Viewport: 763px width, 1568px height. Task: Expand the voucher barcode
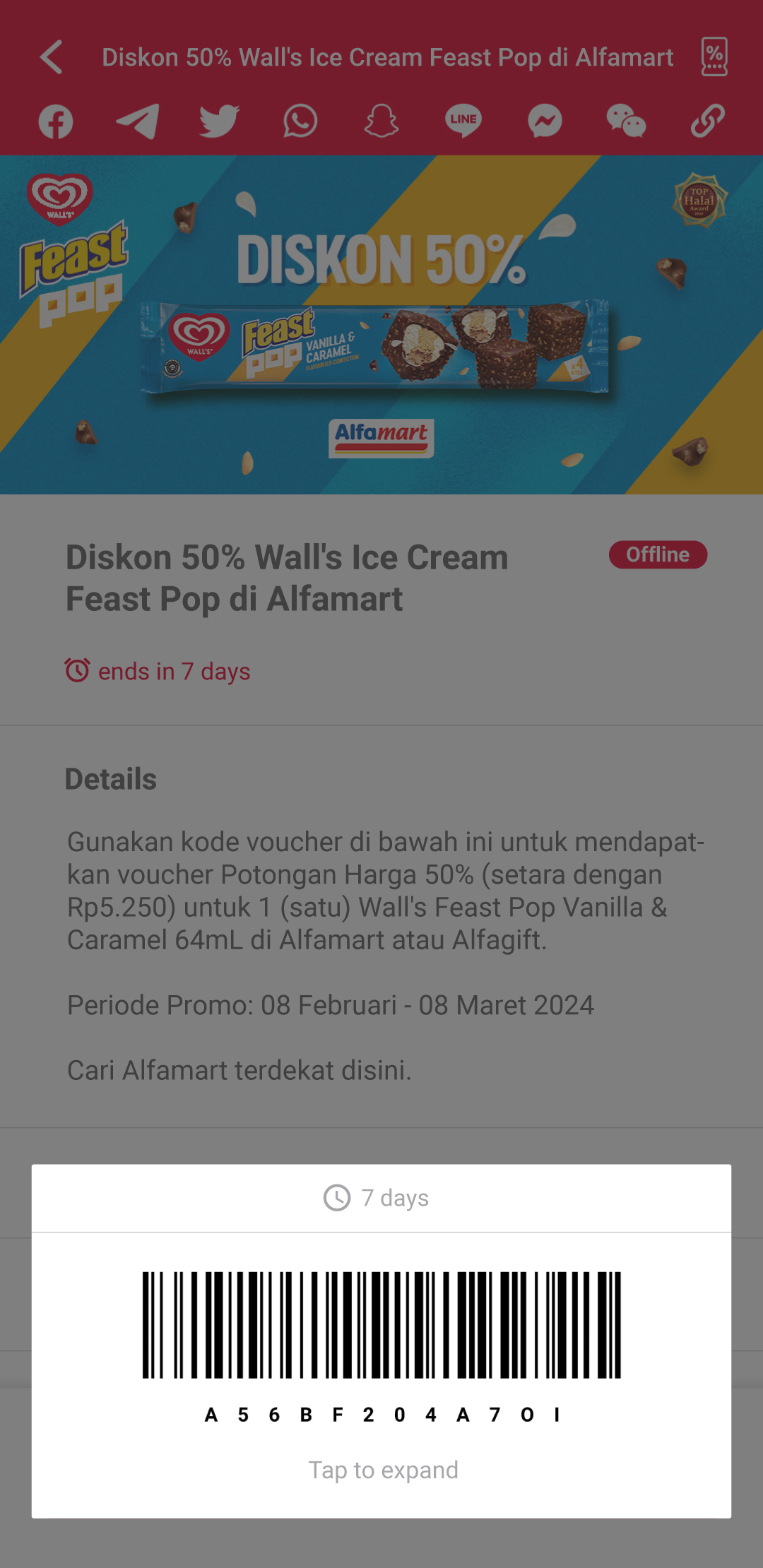(381, 1375)
